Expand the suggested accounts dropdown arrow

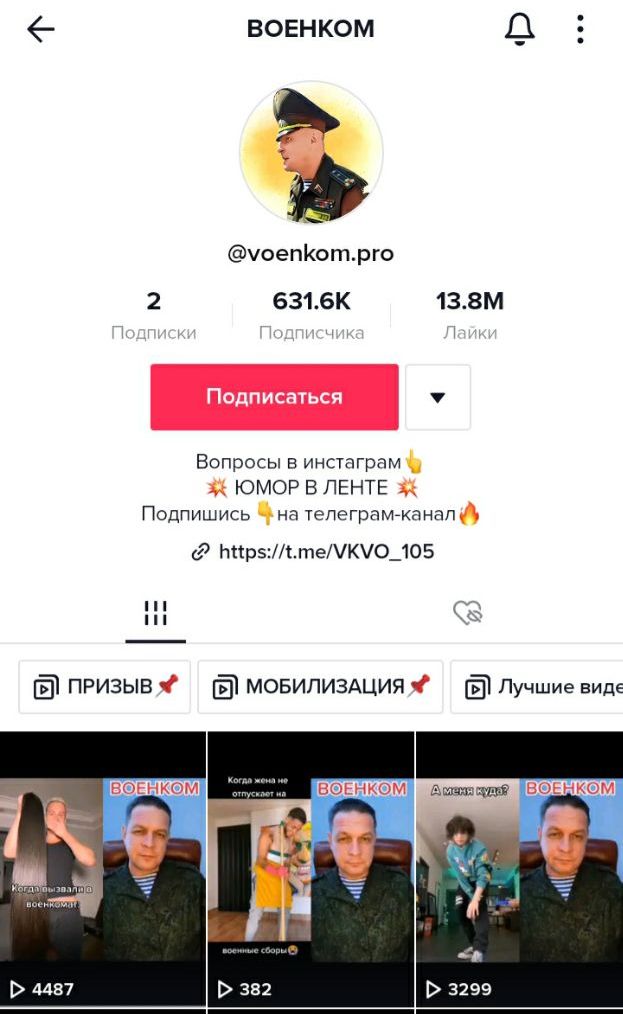437,397
